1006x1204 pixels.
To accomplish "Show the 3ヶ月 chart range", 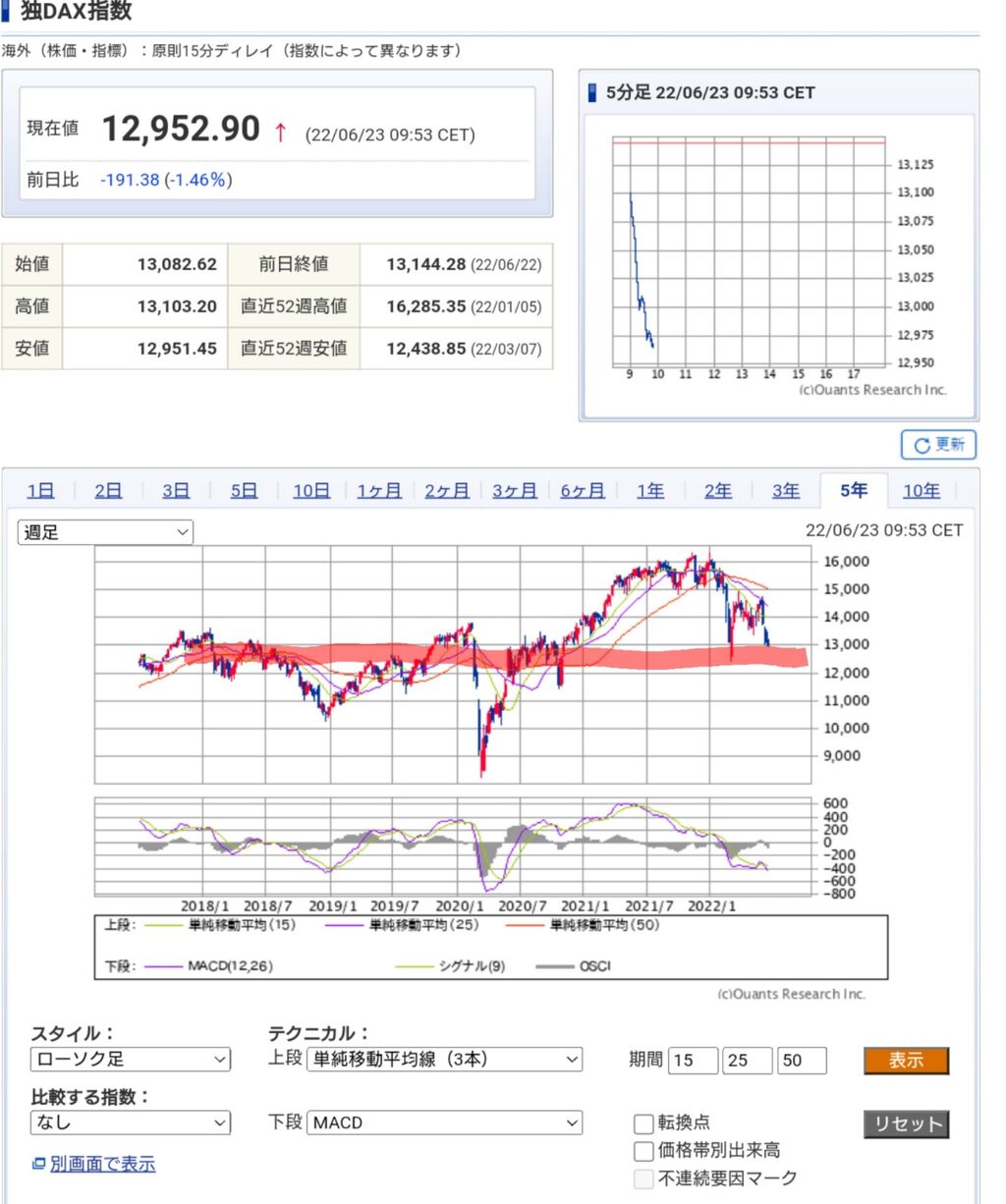I will pyautogui.click(x=515, y=490).
